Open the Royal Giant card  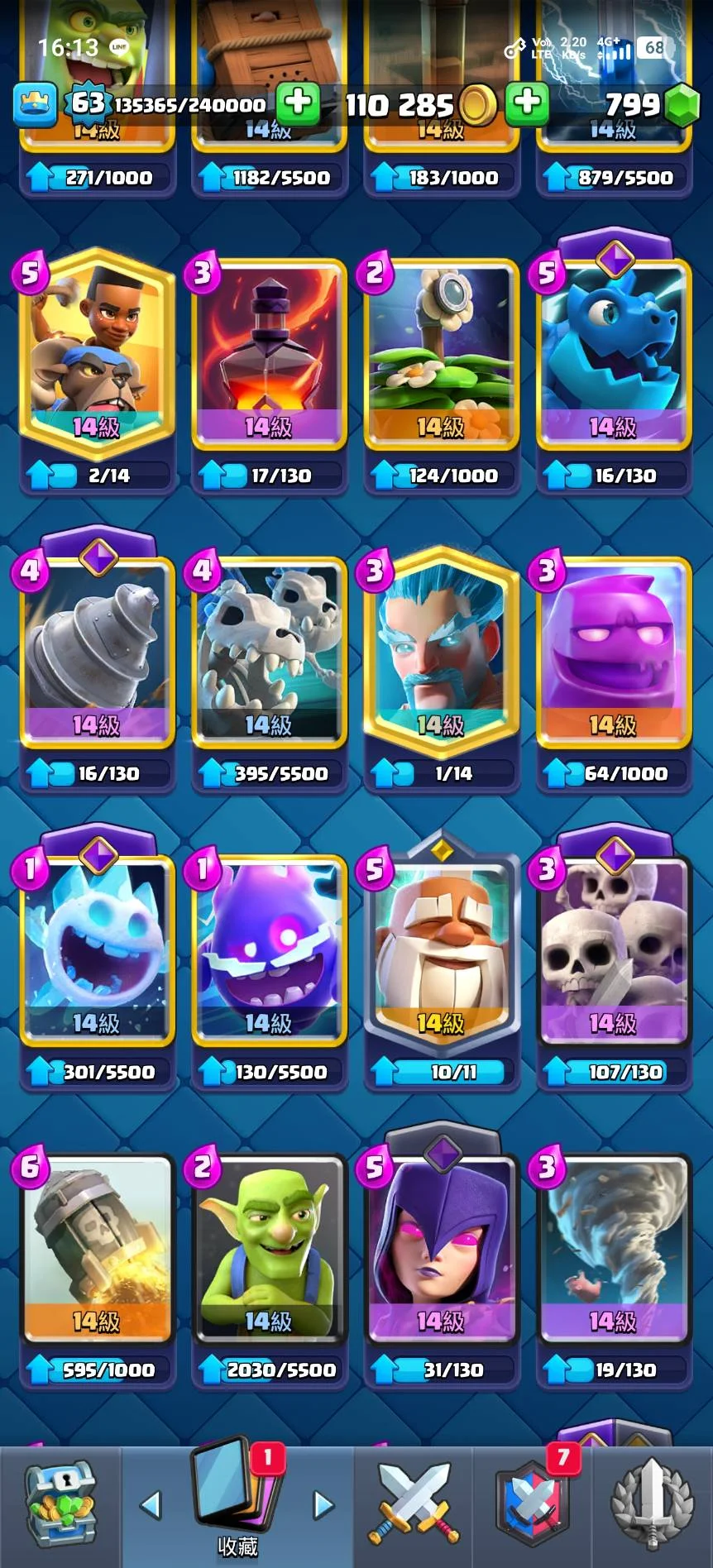pos(440,951)
